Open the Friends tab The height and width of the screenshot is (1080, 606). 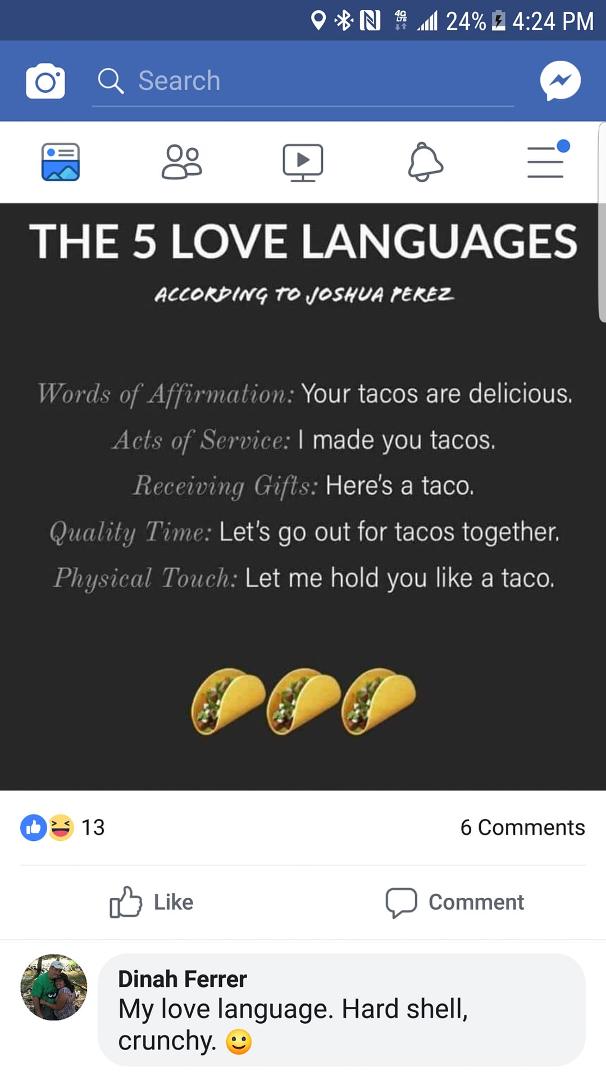click(x=182, y=162)
